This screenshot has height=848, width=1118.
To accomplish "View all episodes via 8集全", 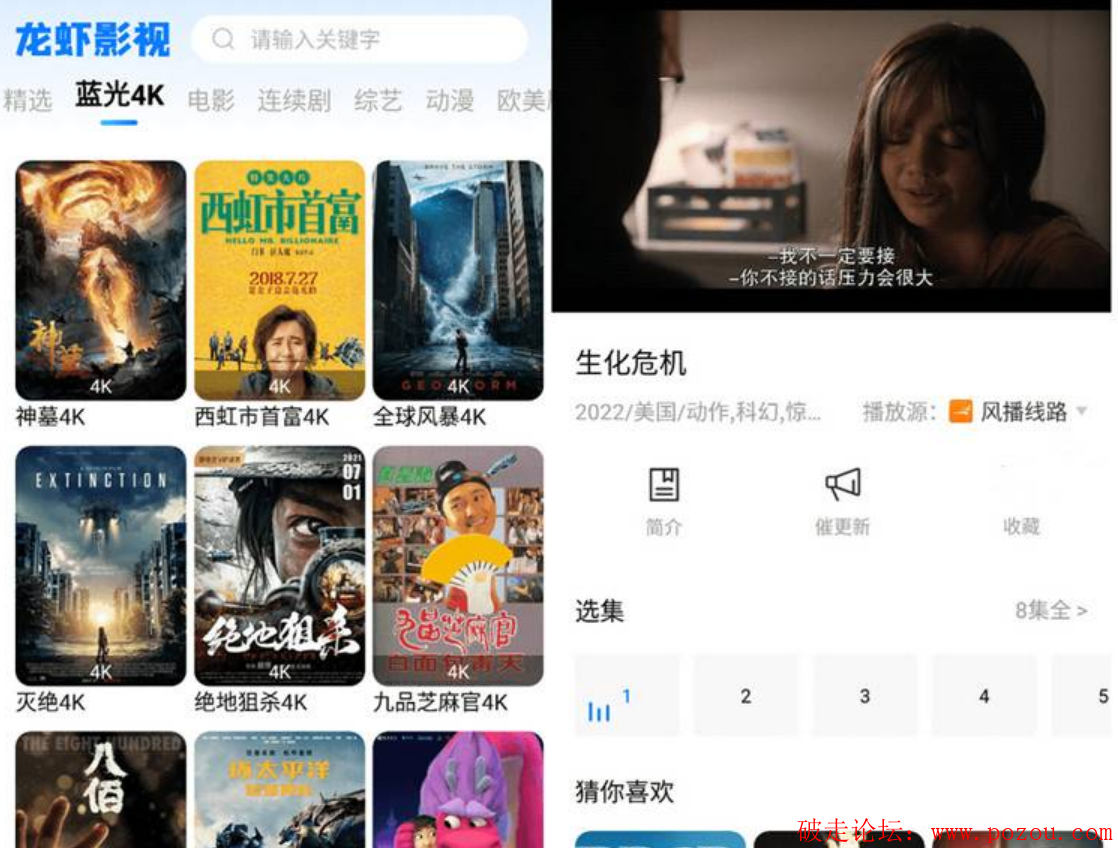I will click(x=1050, y=610).
